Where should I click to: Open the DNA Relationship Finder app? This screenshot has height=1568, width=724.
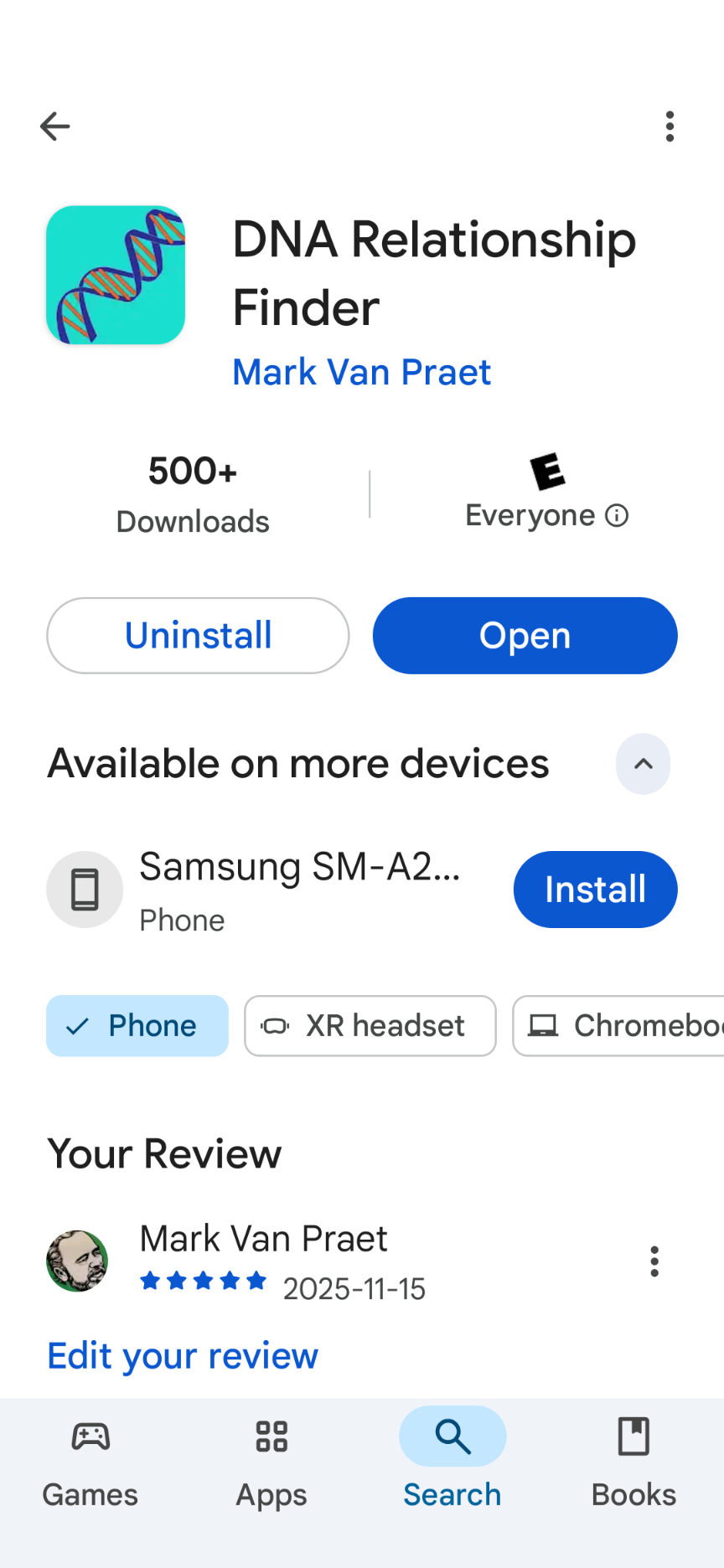pos(525,636)
